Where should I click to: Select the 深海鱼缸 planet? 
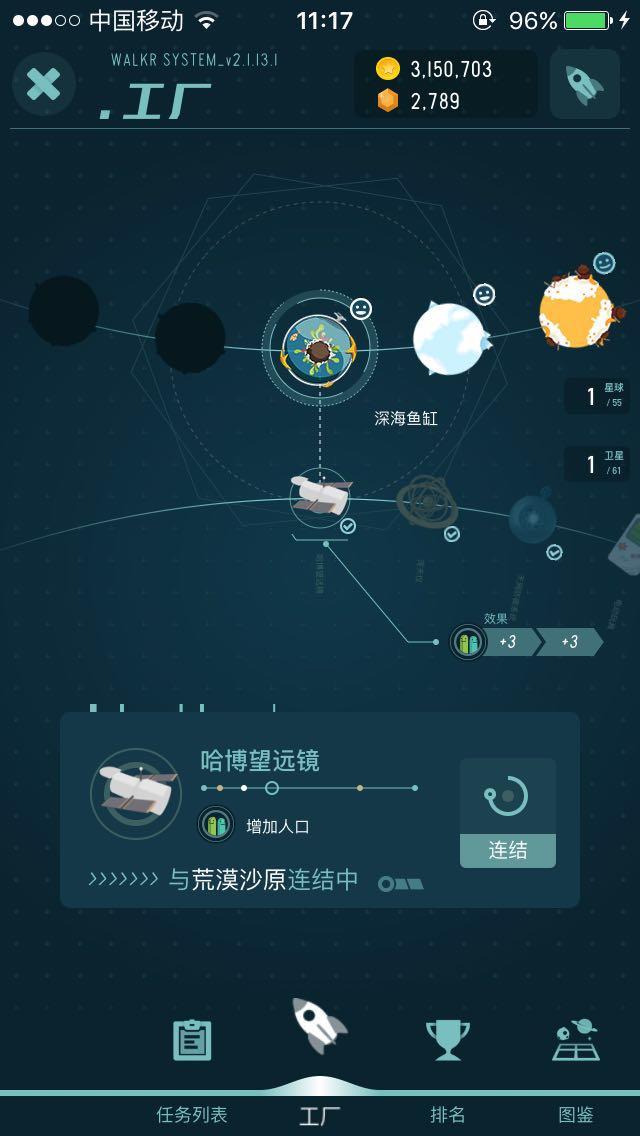pyautogui.click(x=320, y=349)
